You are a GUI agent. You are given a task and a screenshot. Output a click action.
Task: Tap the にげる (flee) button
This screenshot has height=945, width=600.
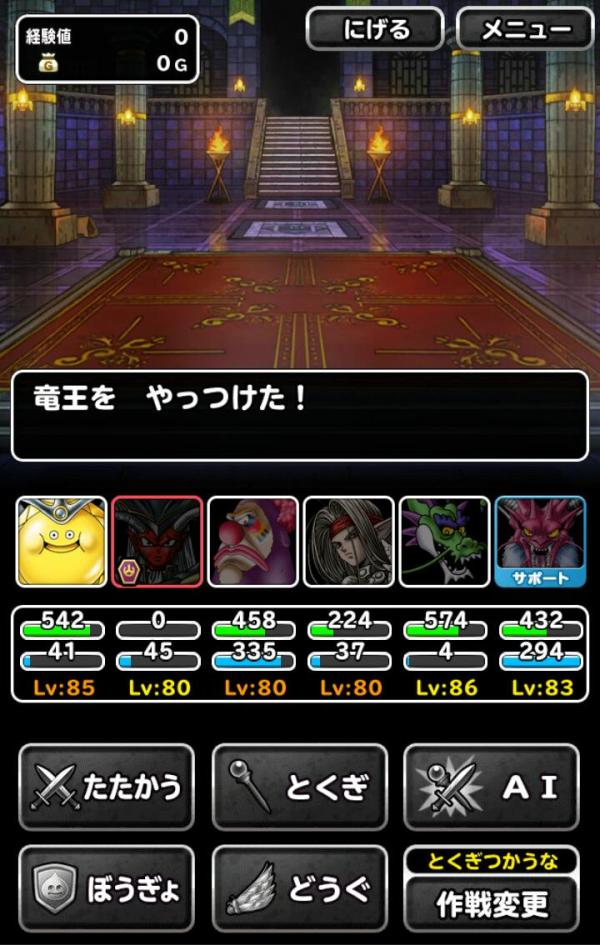point(375,29)
